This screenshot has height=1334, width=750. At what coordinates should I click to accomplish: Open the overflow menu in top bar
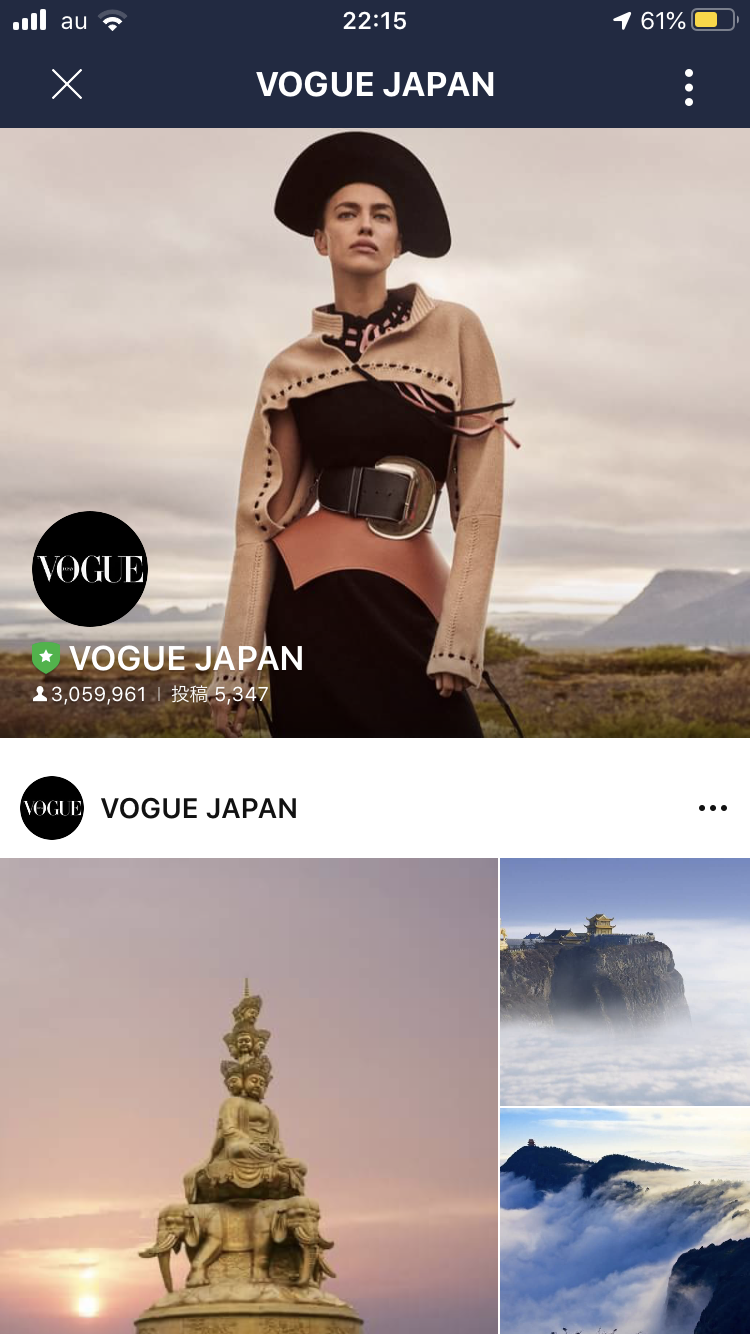pyautogui.click(x=688, y=87)
